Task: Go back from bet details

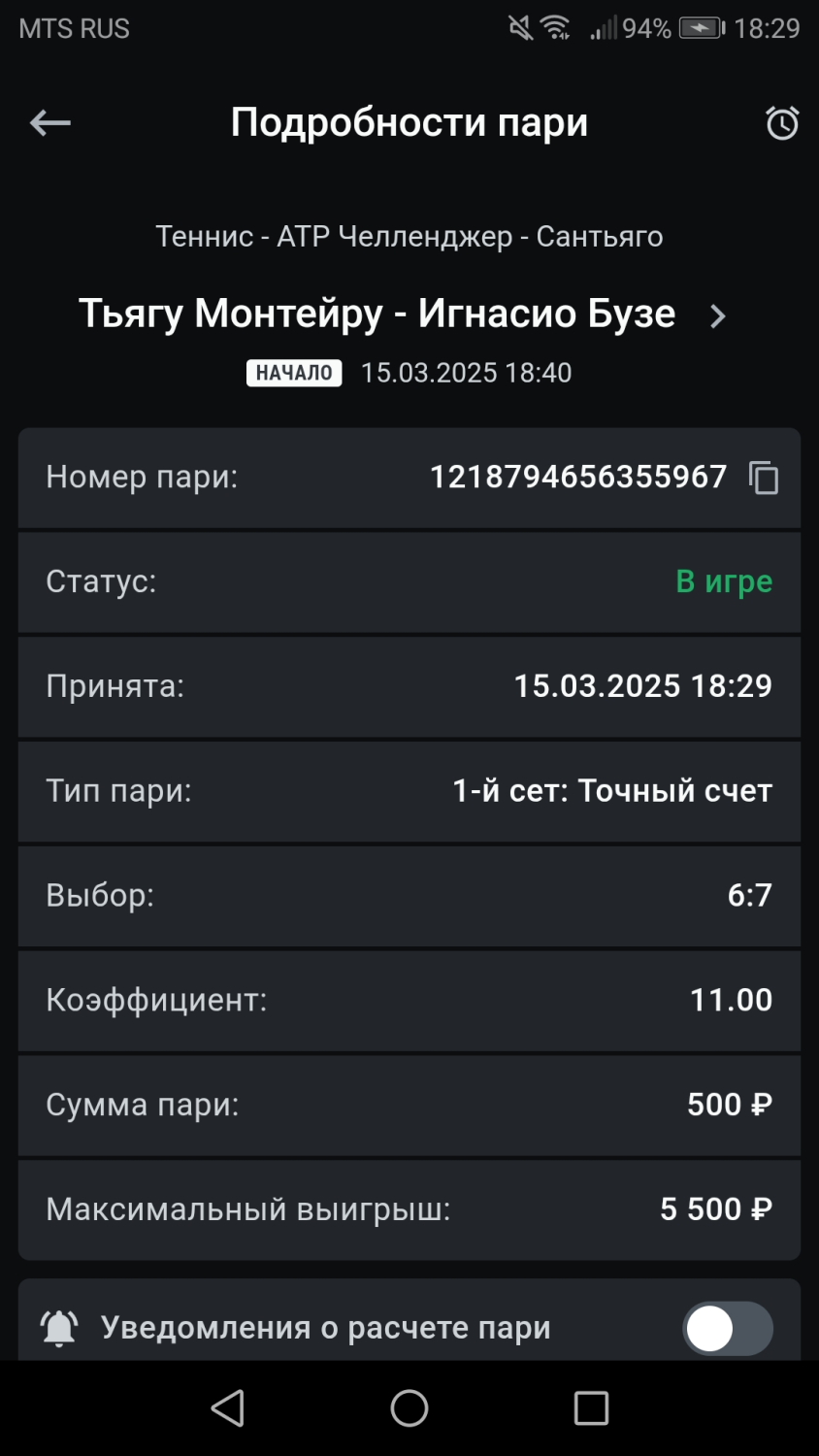Action: (x=50, y=123)
